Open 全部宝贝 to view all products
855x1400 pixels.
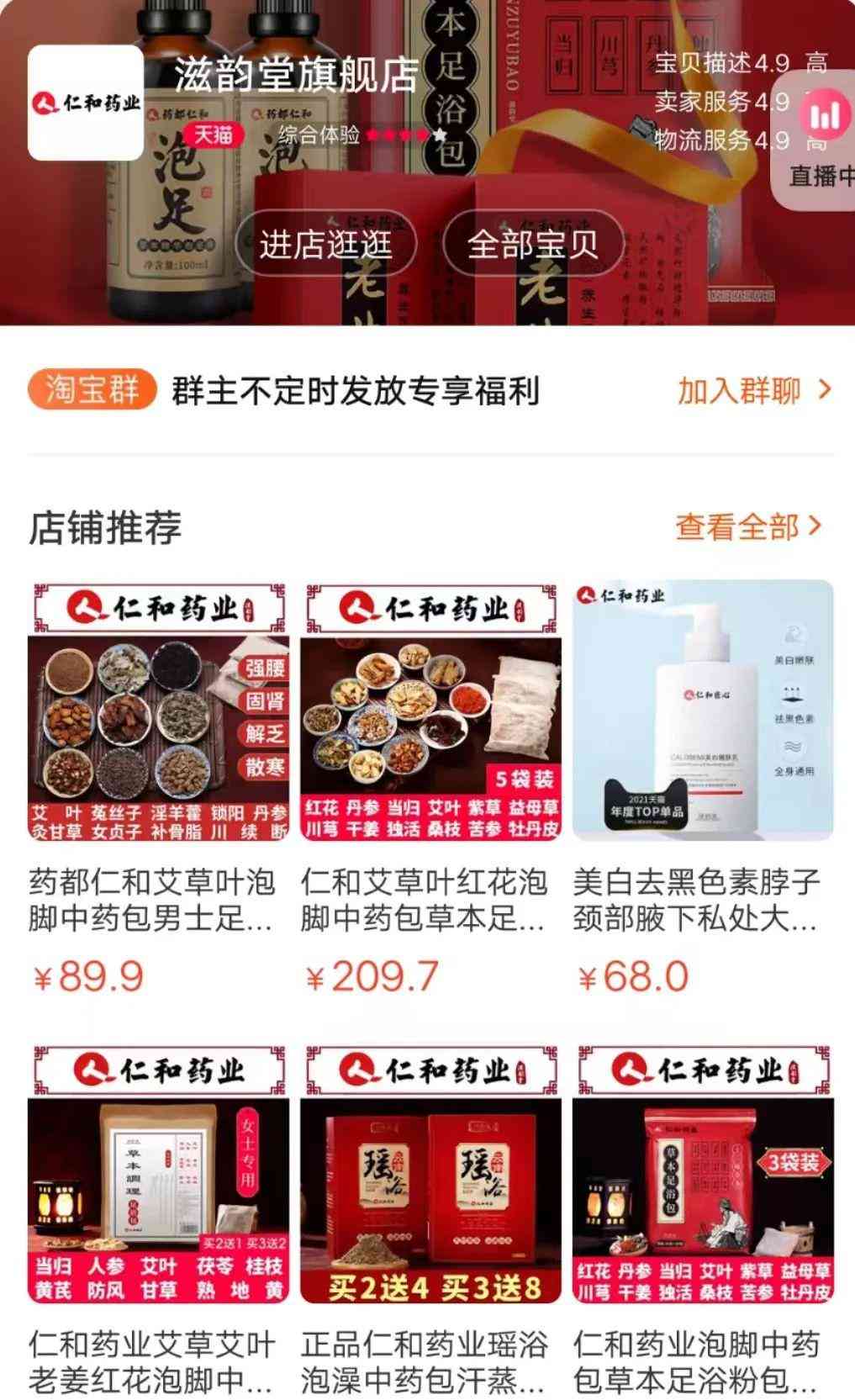[532, 244]
